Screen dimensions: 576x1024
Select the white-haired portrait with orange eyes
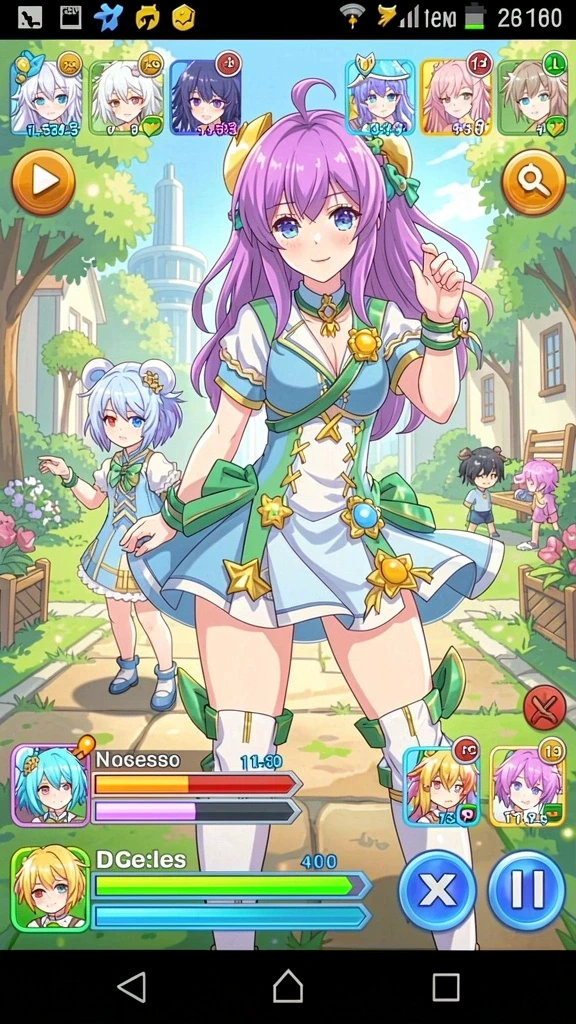coord(126,97)
